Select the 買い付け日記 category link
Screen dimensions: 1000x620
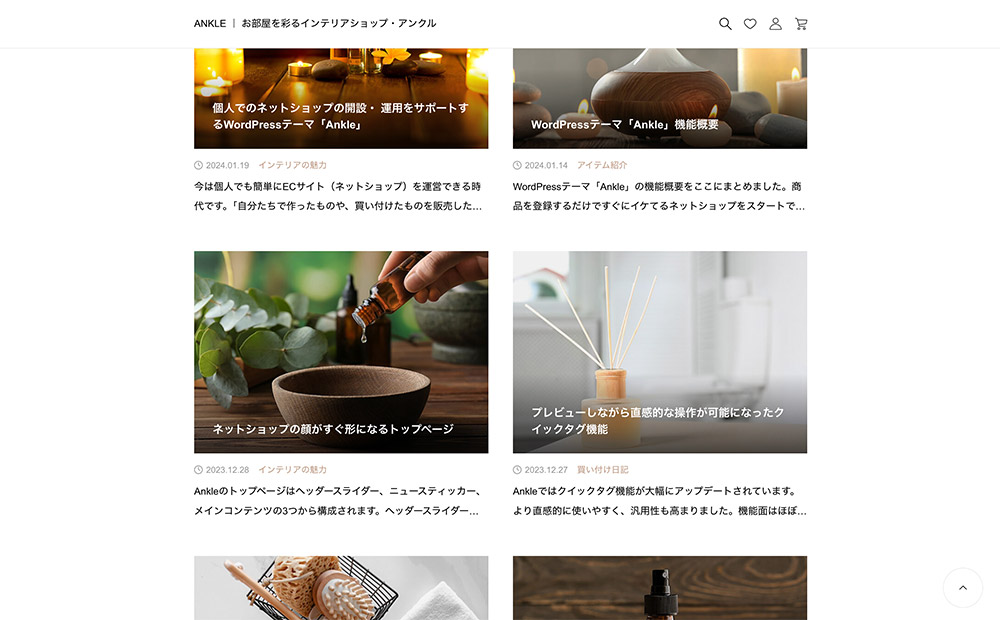602,469
